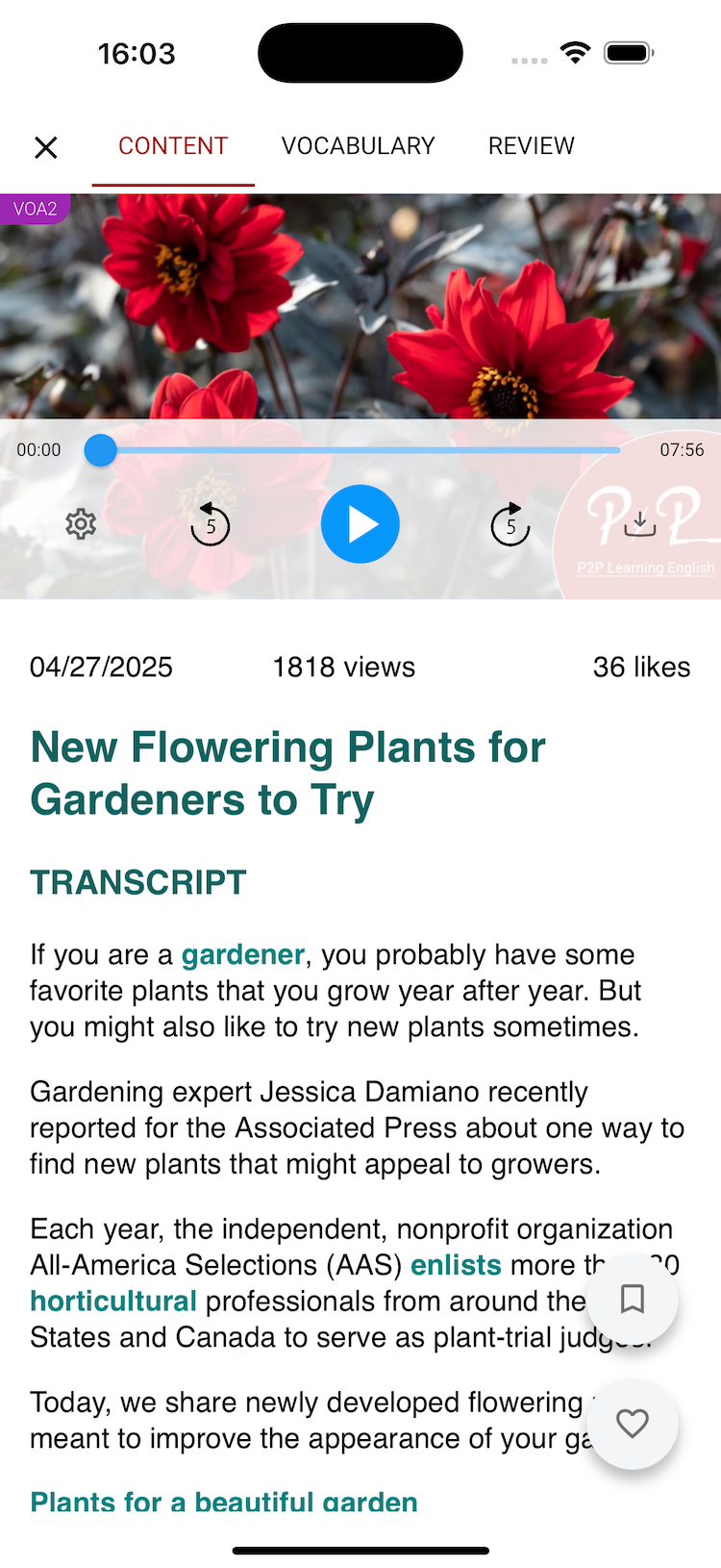Look up the word "horticultural"
The image size is (721, 1568).
tap(113, 1302)
